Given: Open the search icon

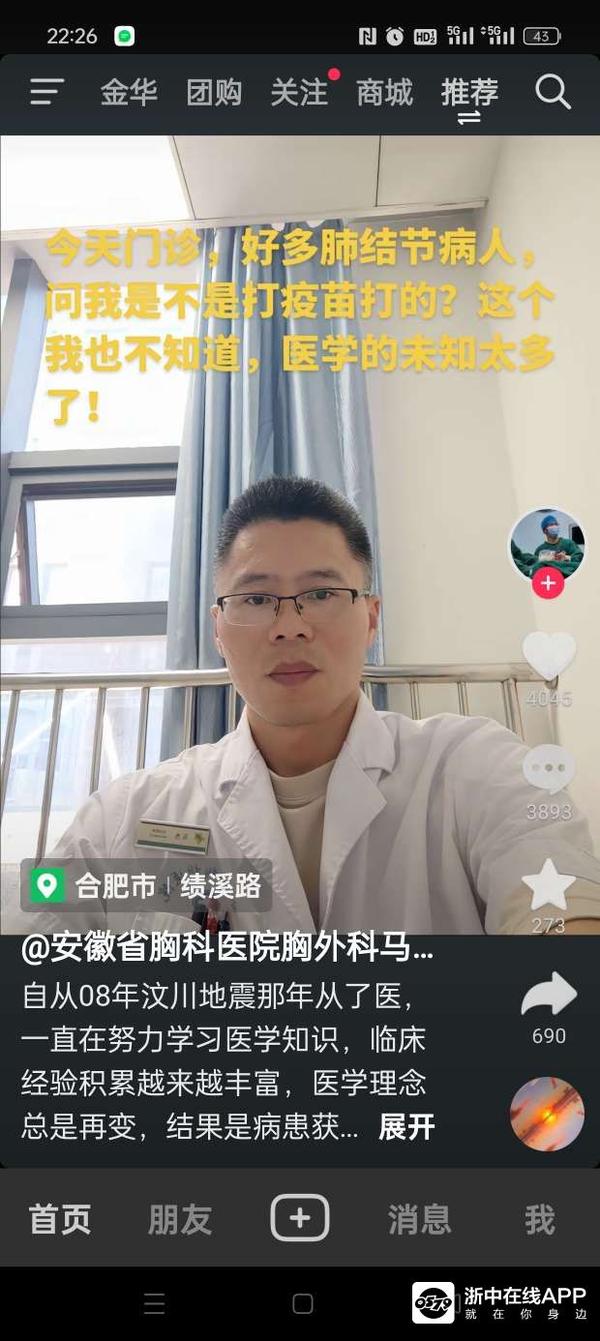Looking at the screenshot, I should pos(553,93).
